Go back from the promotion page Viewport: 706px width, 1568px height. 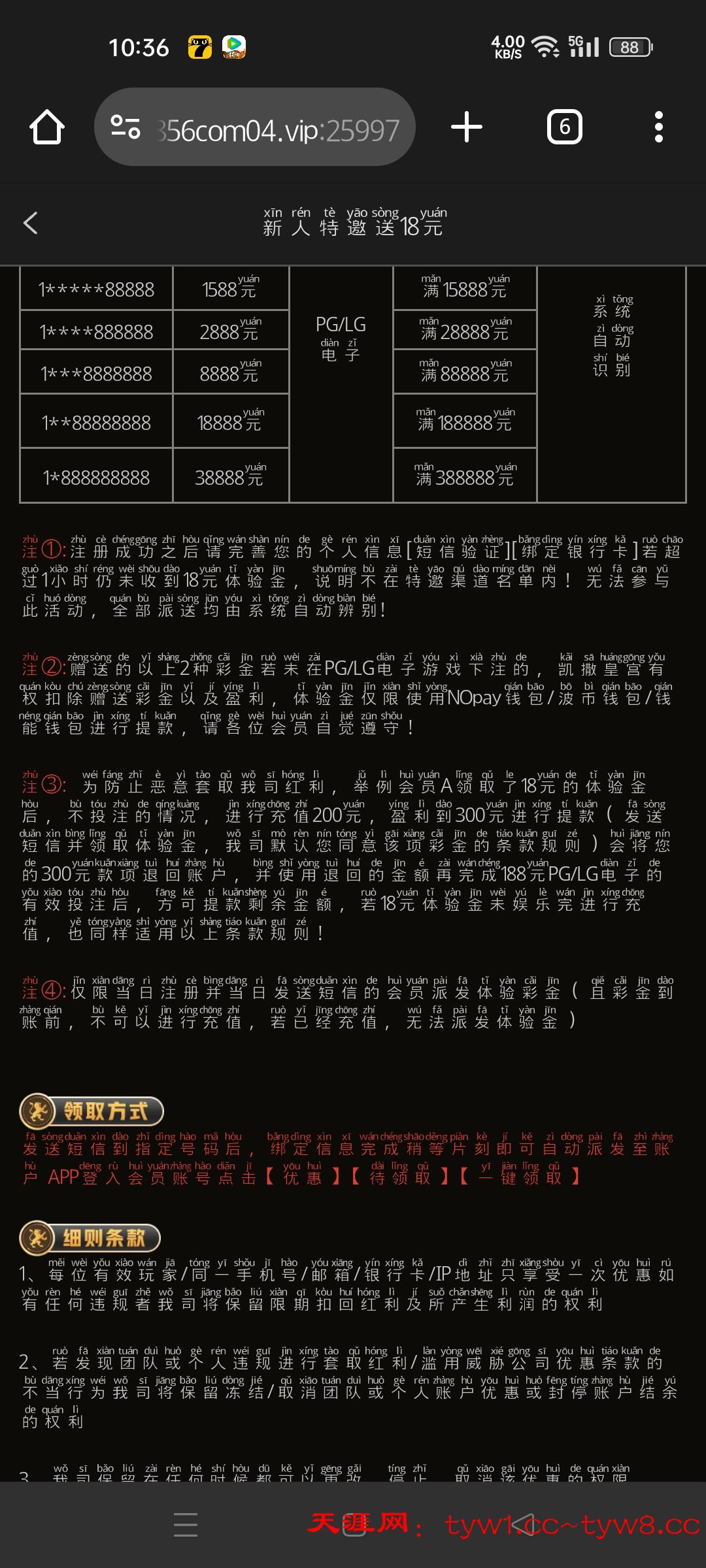point(31,223)
